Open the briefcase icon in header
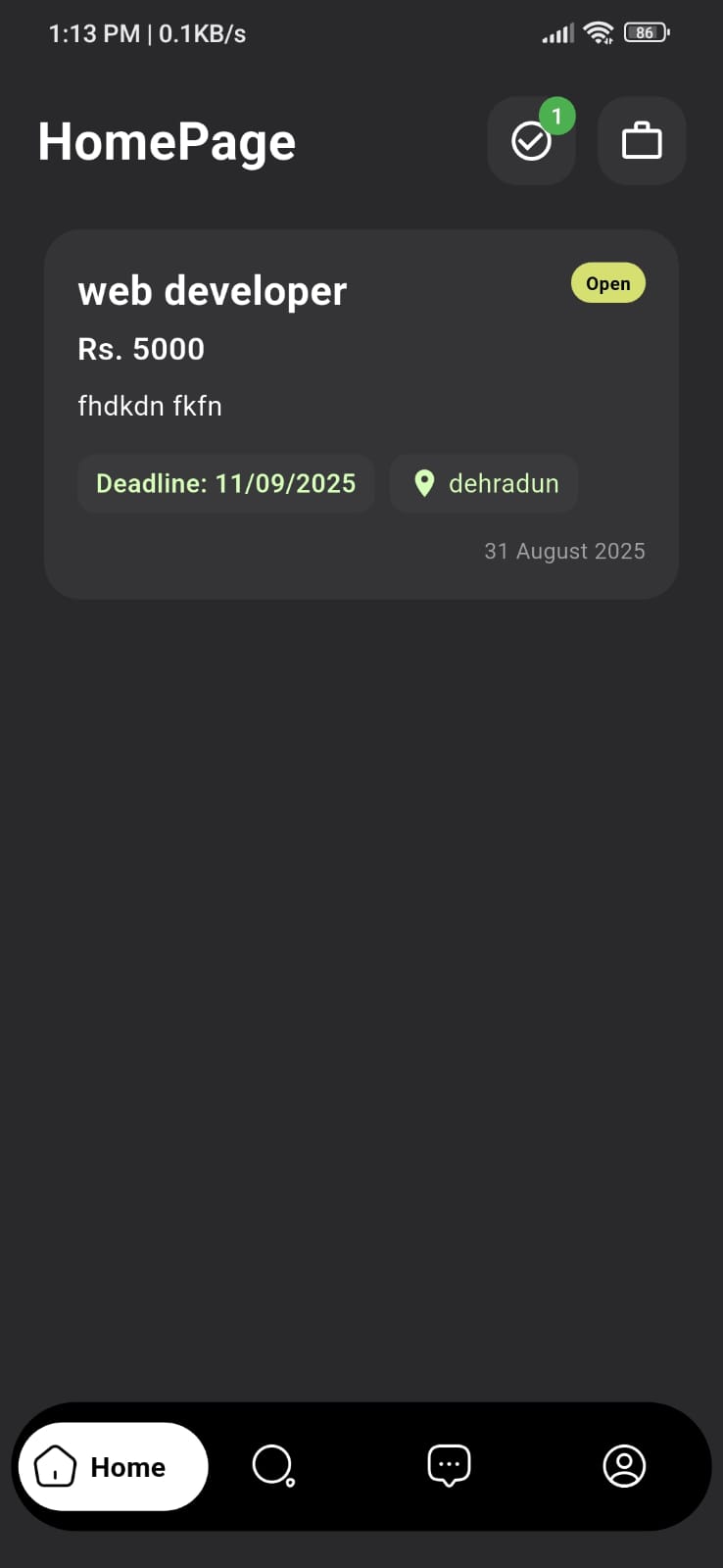 click(x=642, y=141)
